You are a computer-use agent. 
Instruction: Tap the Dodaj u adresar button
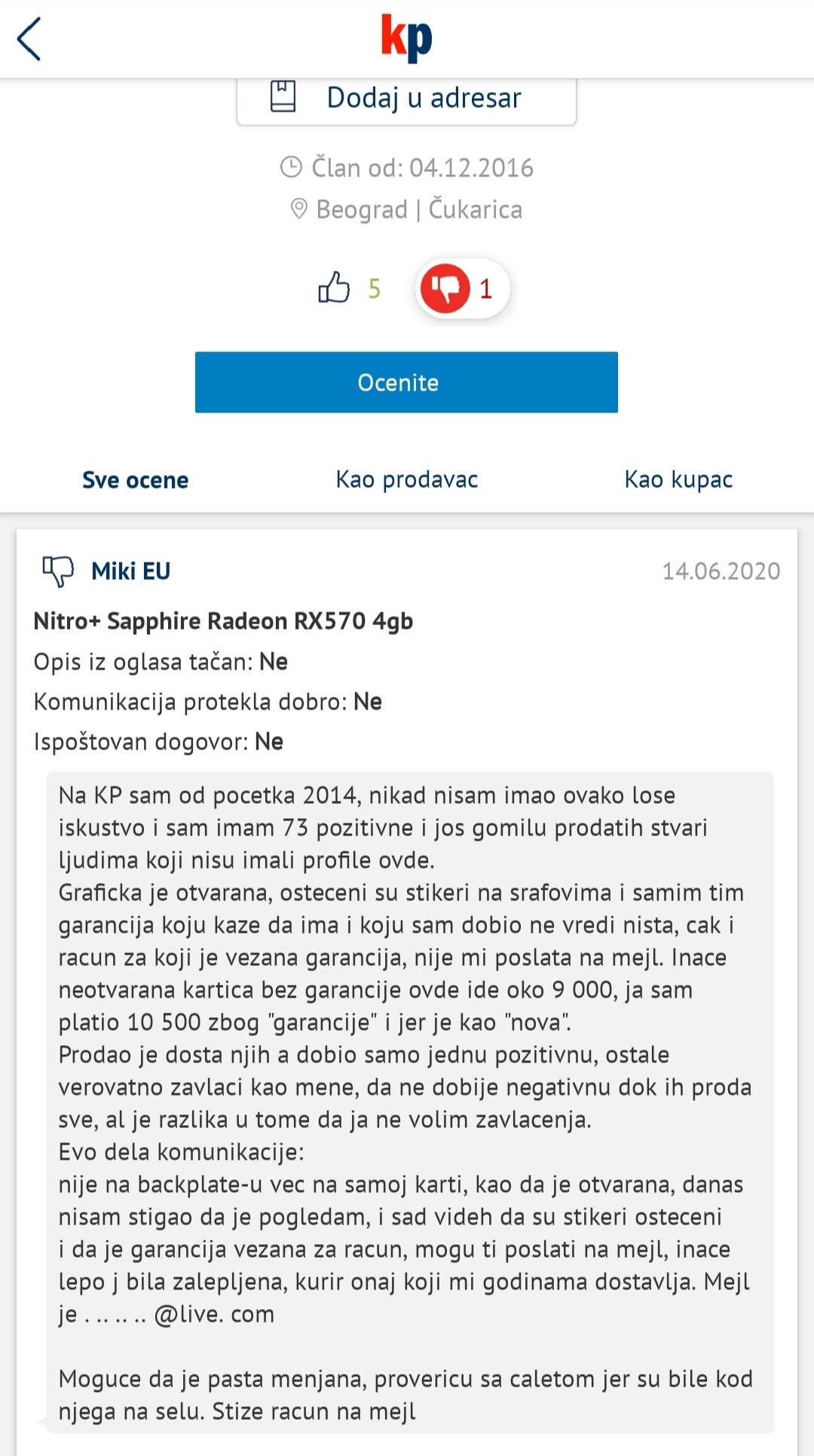tap(406, 99)
